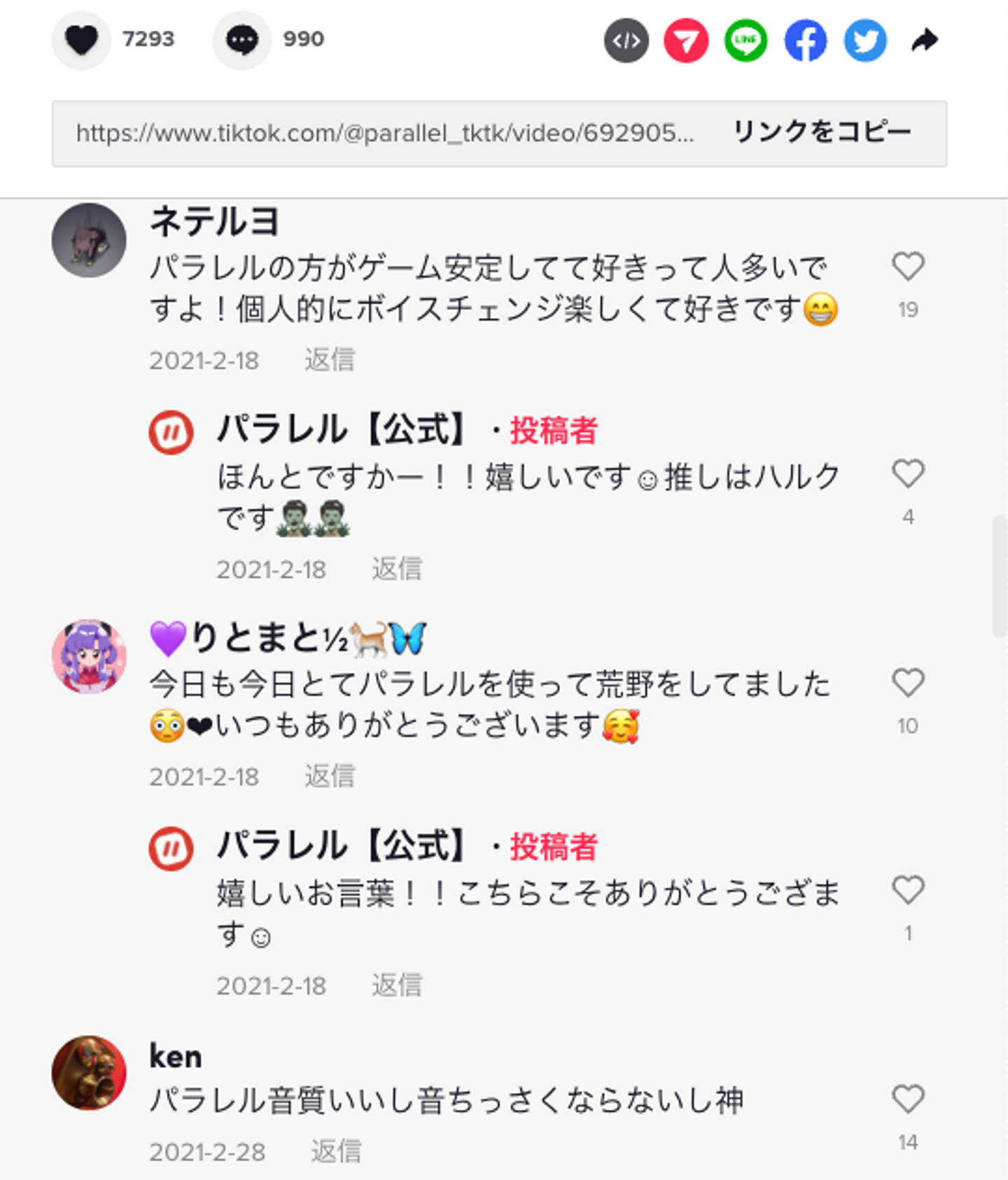Reply to ken's comment
Viewport: 1008px width, 1180px height.
click(336, 1151)
